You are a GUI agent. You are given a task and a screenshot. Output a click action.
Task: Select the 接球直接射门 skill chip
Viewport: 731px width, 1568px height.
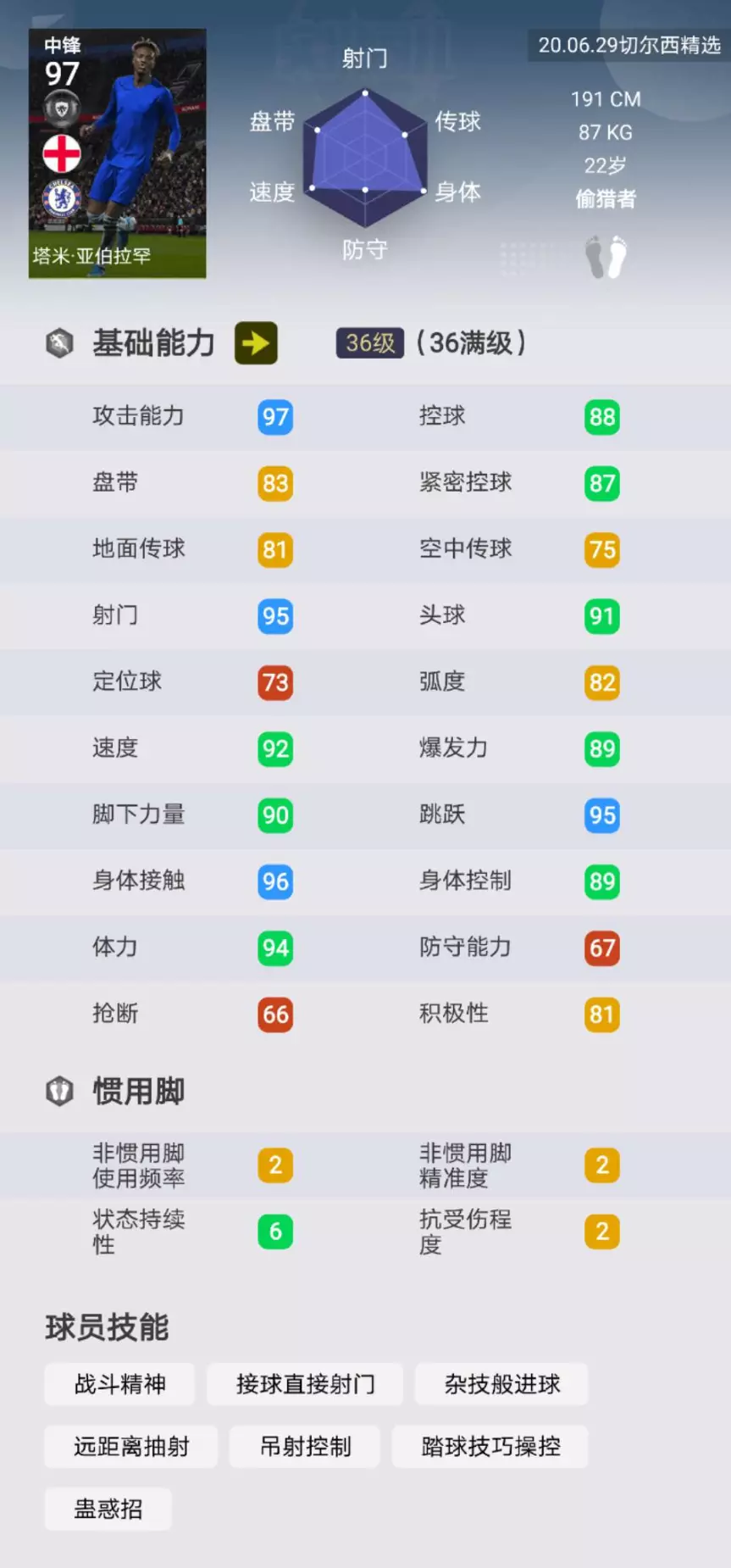(305, 1384)
